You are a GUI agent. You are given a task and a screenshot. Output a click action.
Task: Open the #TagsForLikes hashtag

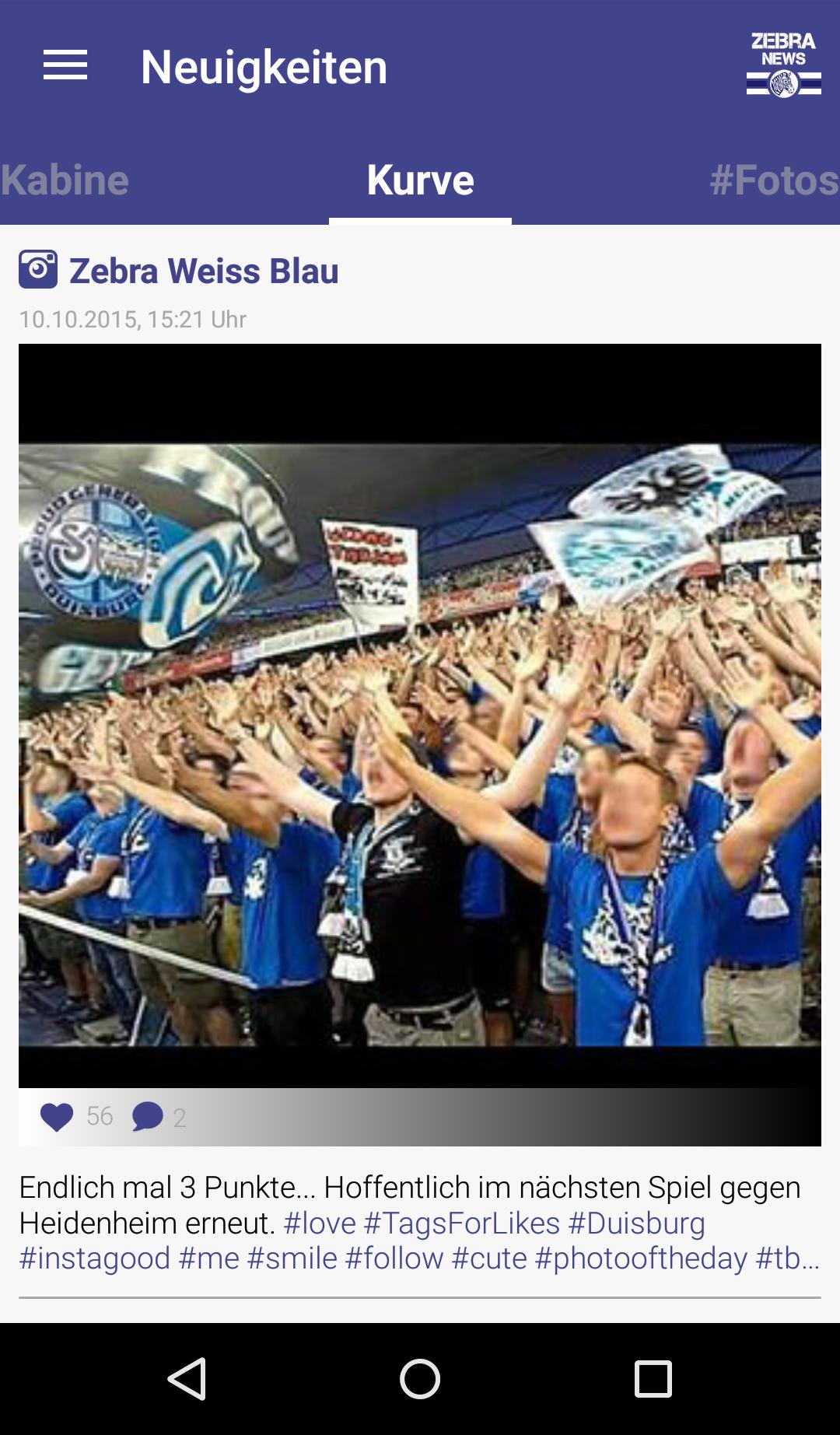click(461, 1223)
